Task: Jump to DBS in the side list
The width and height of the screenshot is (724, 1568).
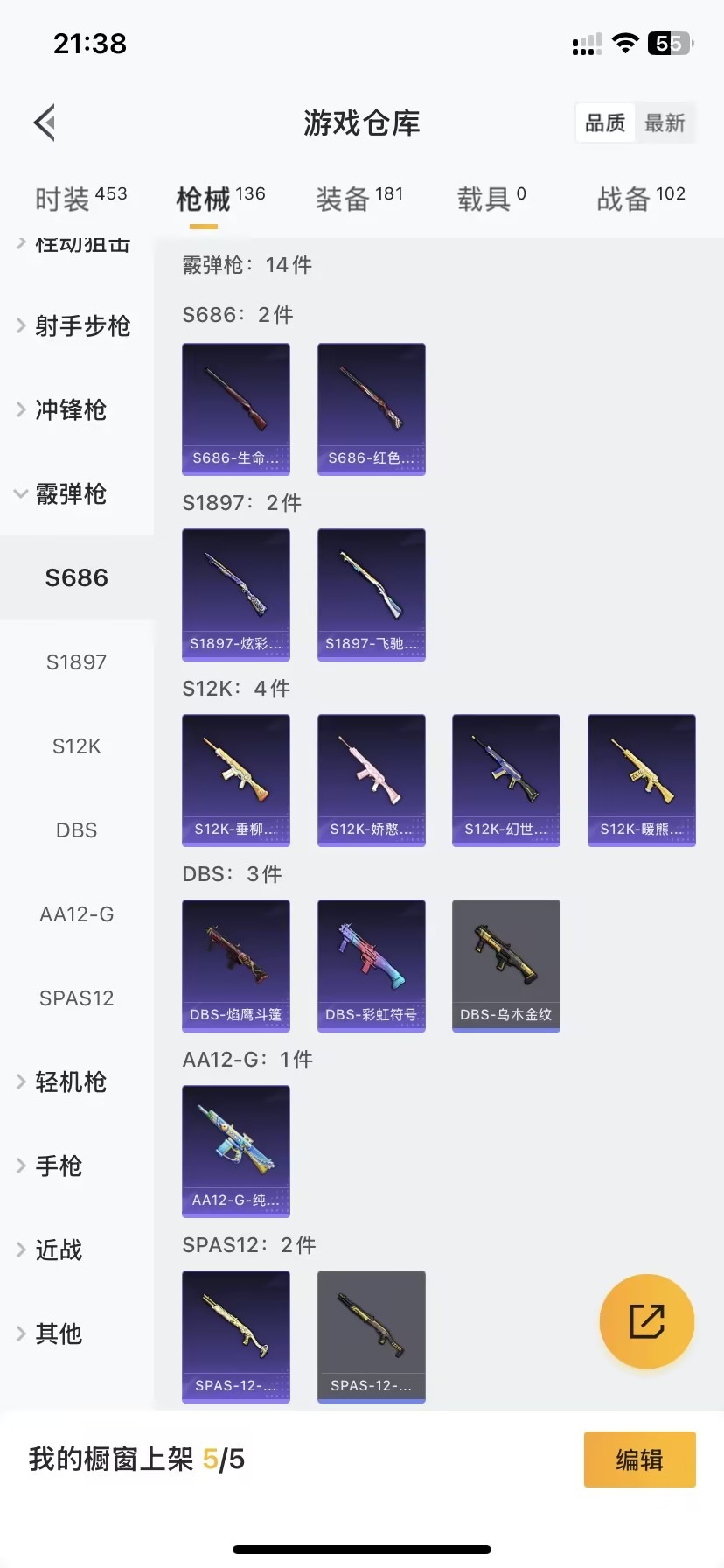Action: (77, 830)
